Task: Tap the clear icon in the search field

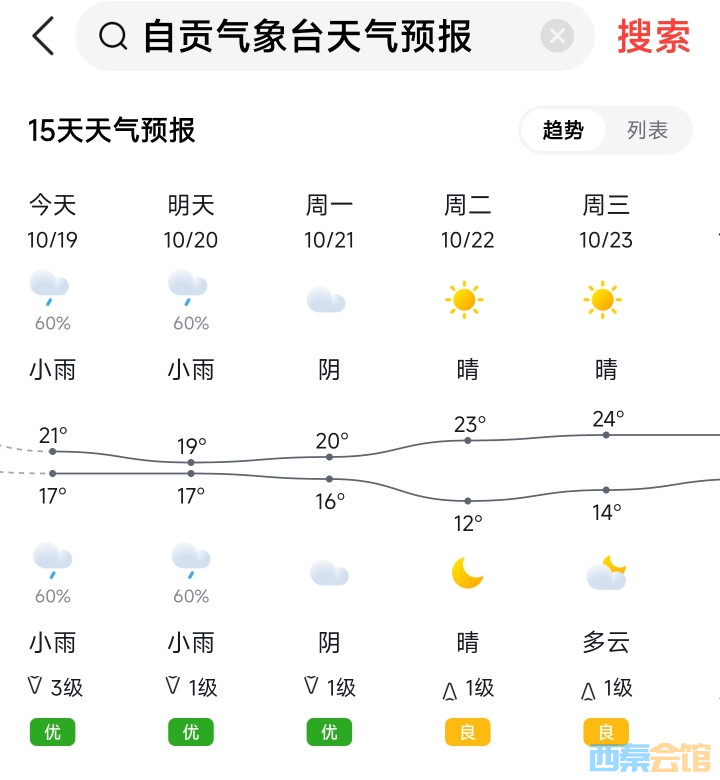Action: [x=556, y=36]
